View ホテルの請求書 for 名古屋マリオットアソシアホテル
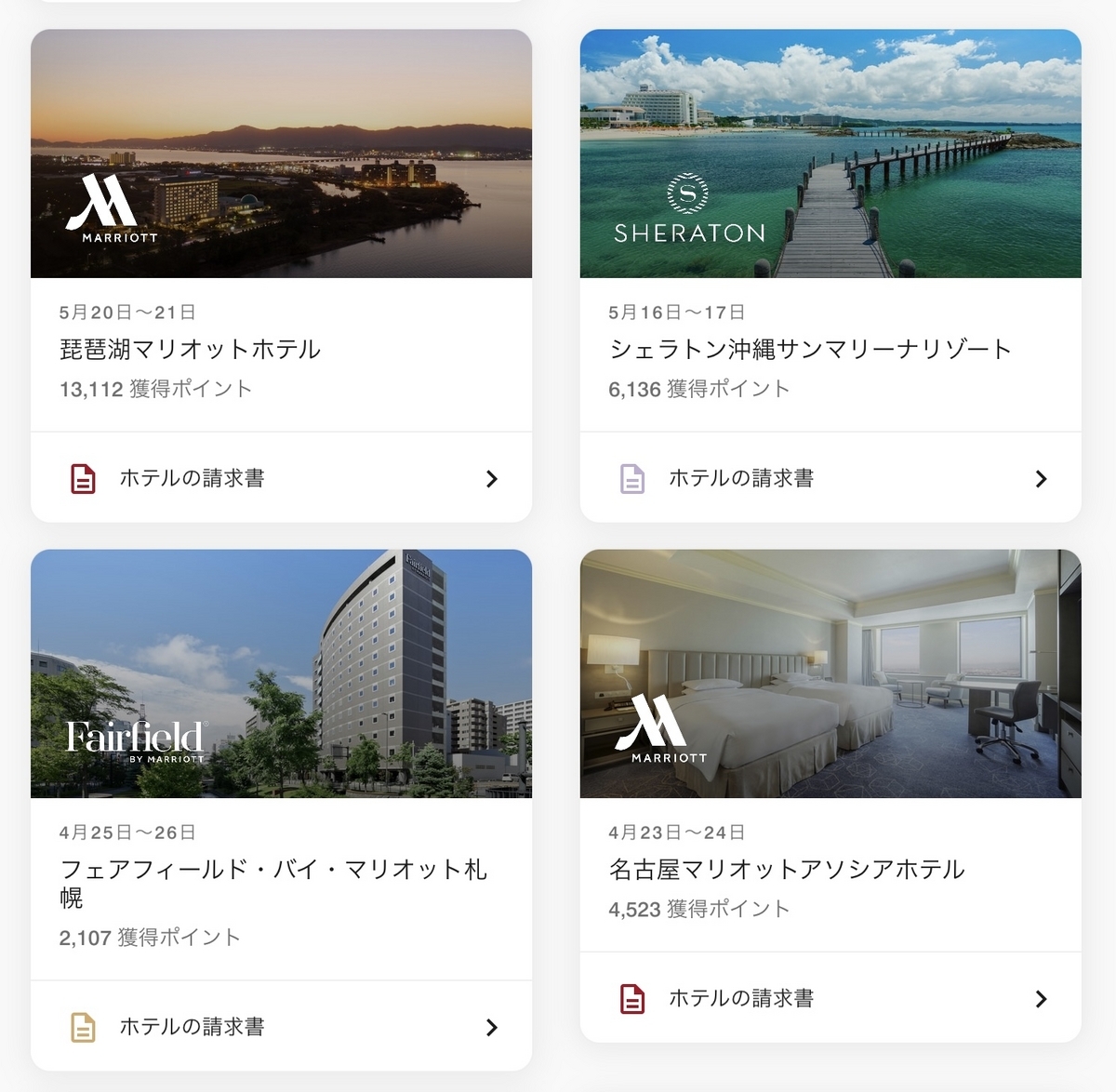 click(830, 998)
